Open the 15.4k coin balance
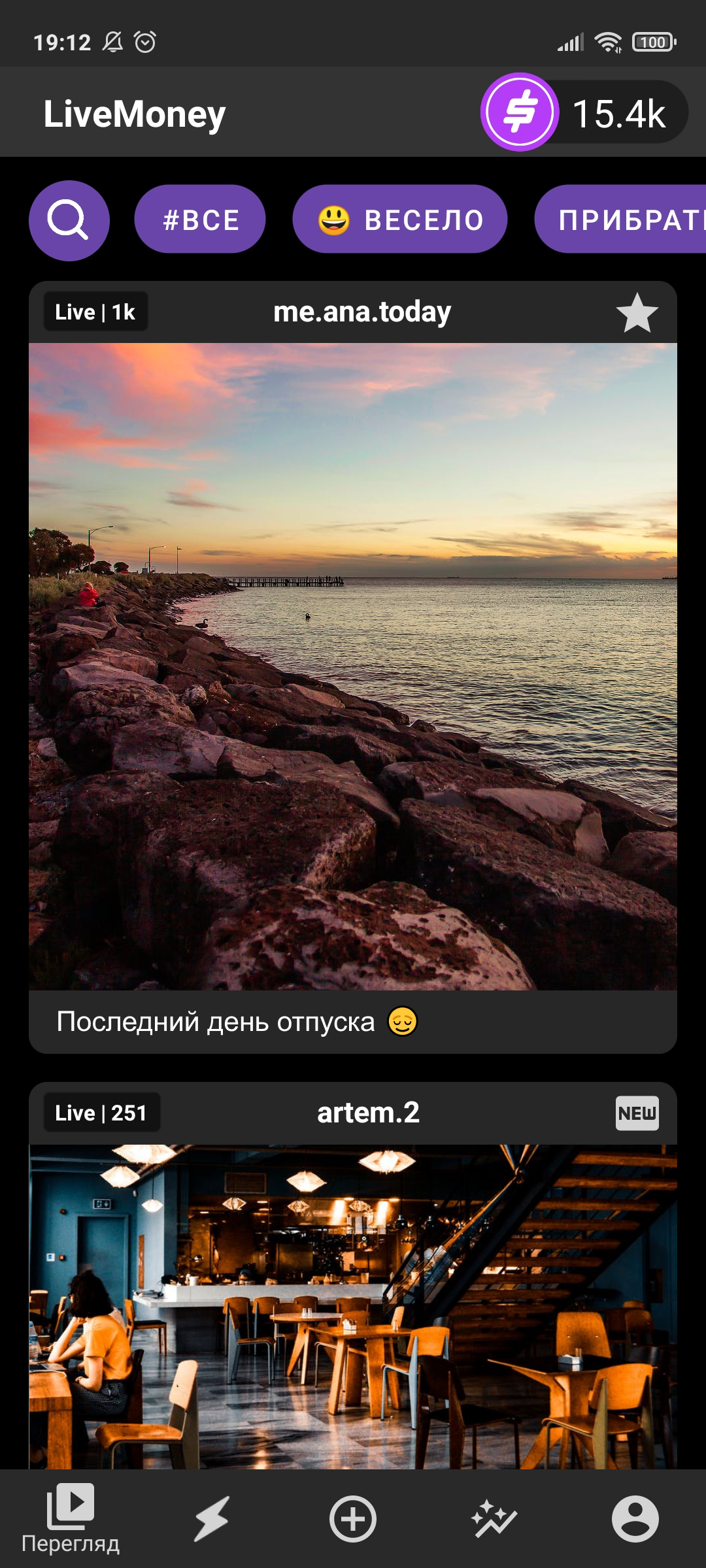The width and height of the screenshot is (706, 1568). coord(584,112)
